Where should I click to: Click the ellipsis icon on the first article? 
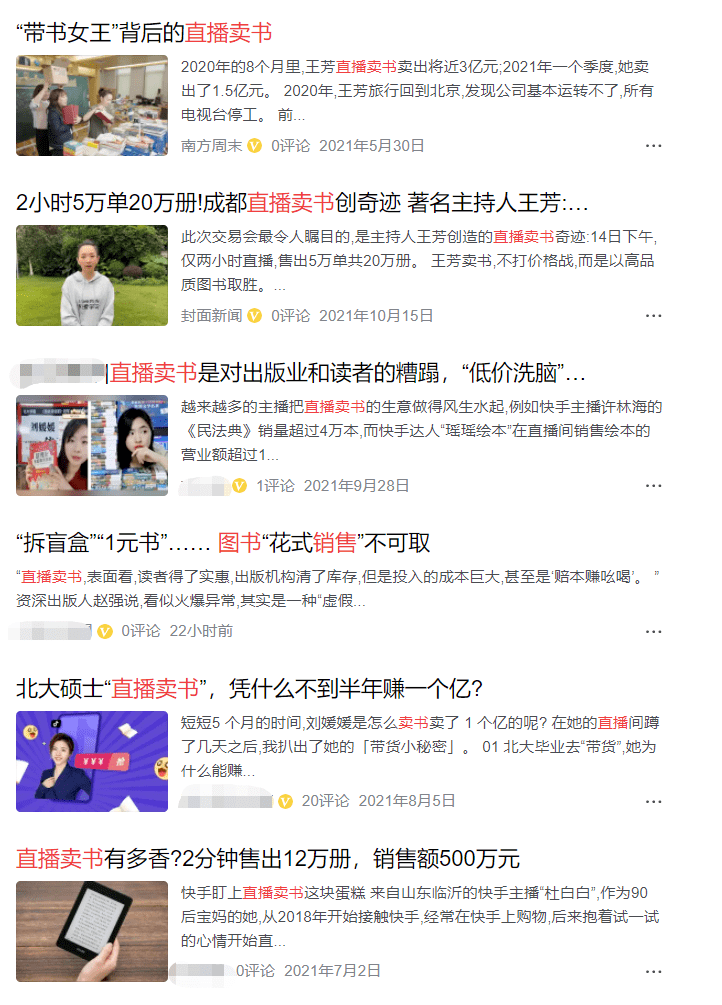pos(655,145)
